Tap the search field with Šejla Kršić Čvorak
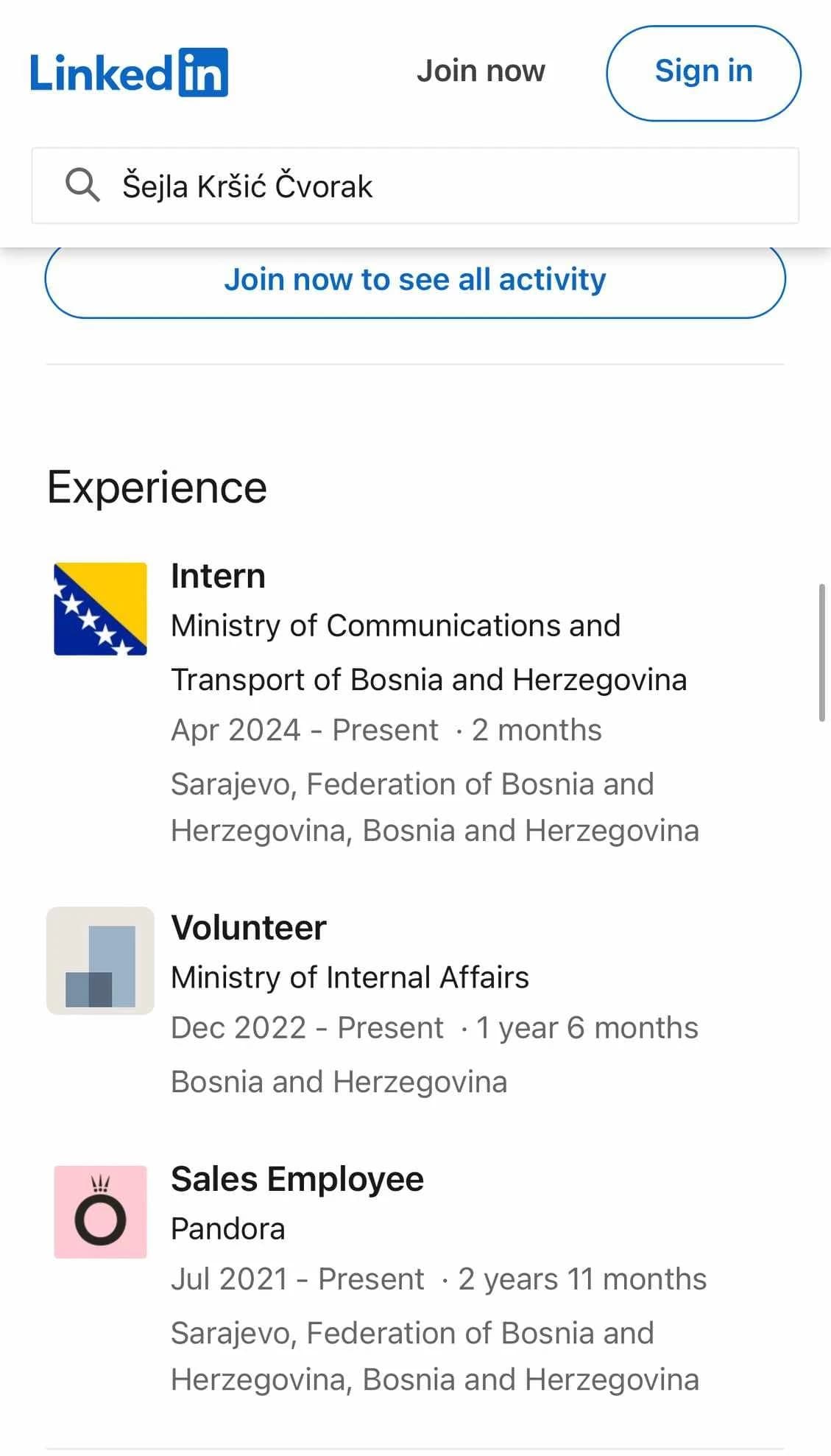This screenshot has height=1456, width=831. tap(415, 186)
